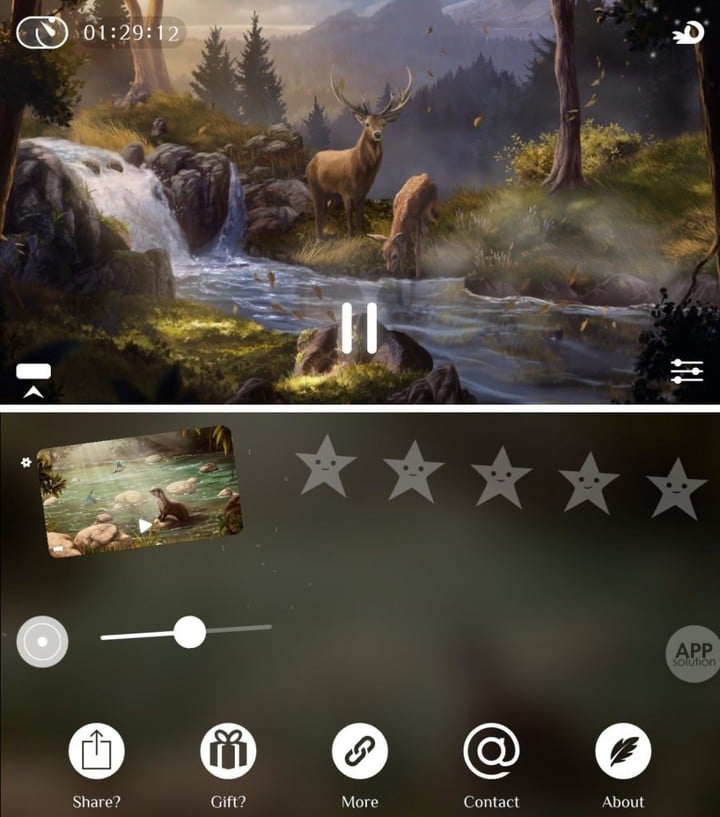Give the app a five-star rating
This screenshot has width=720, height=817.
[677, 487]
